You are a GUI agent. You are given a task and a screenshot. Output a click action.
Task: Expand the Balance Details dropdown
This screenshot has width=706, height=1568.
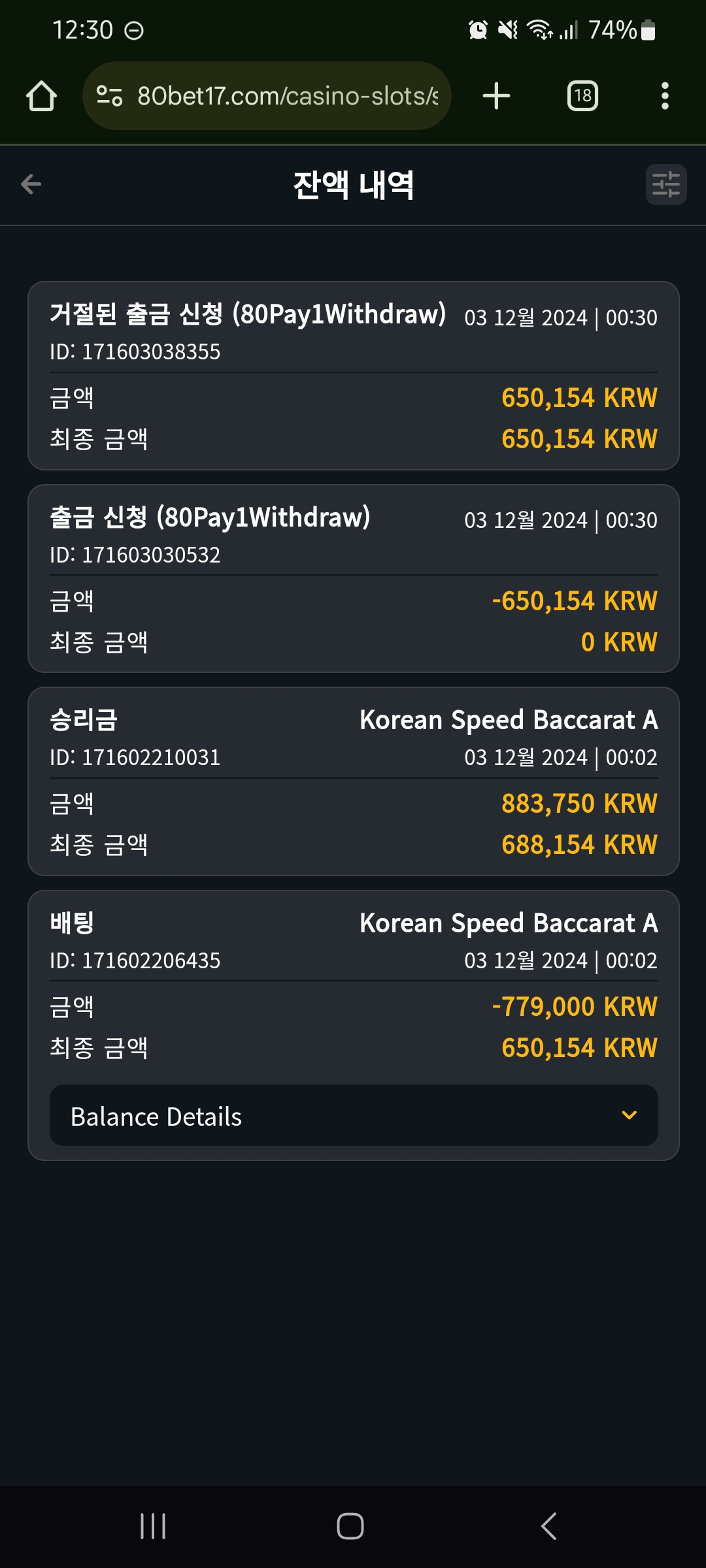[x=354, y=1115]
